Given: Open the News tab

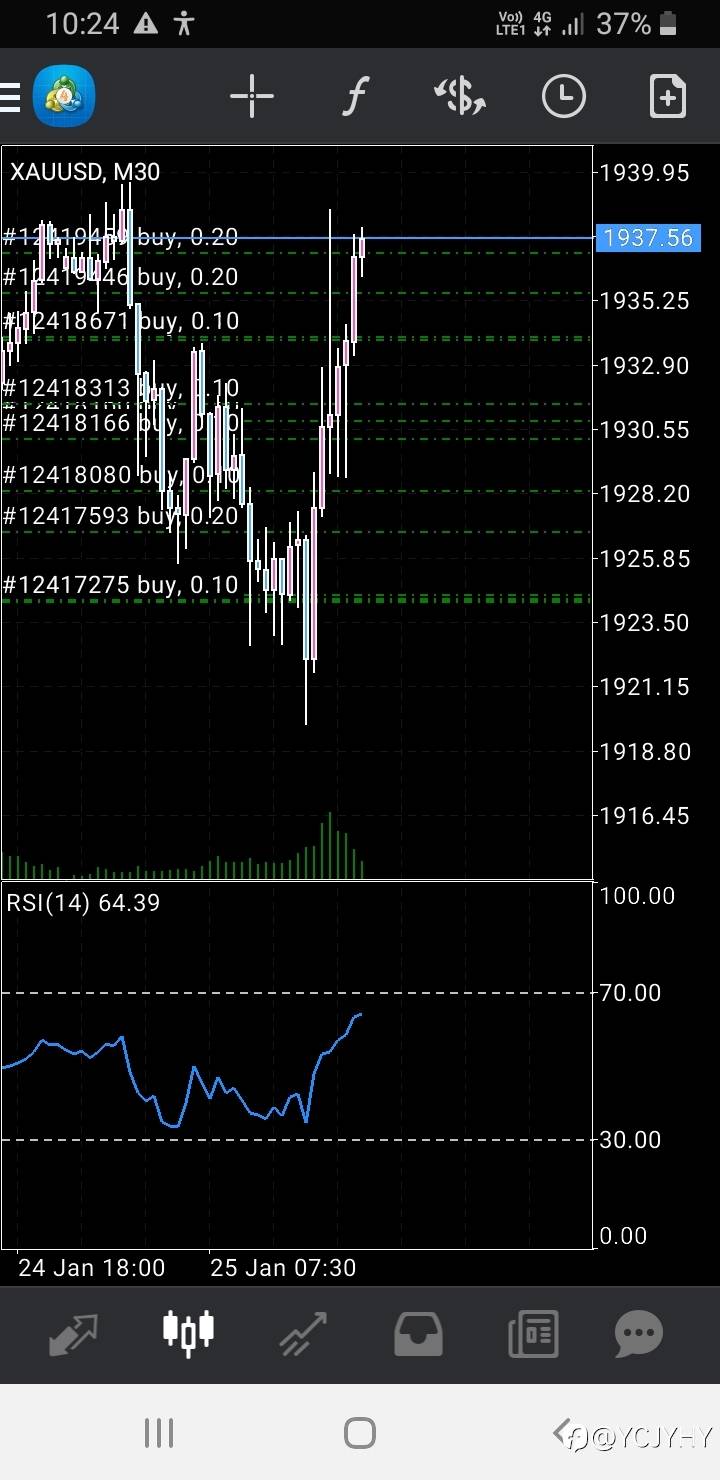Looking at the screenshot, I should pos(533,1333).
